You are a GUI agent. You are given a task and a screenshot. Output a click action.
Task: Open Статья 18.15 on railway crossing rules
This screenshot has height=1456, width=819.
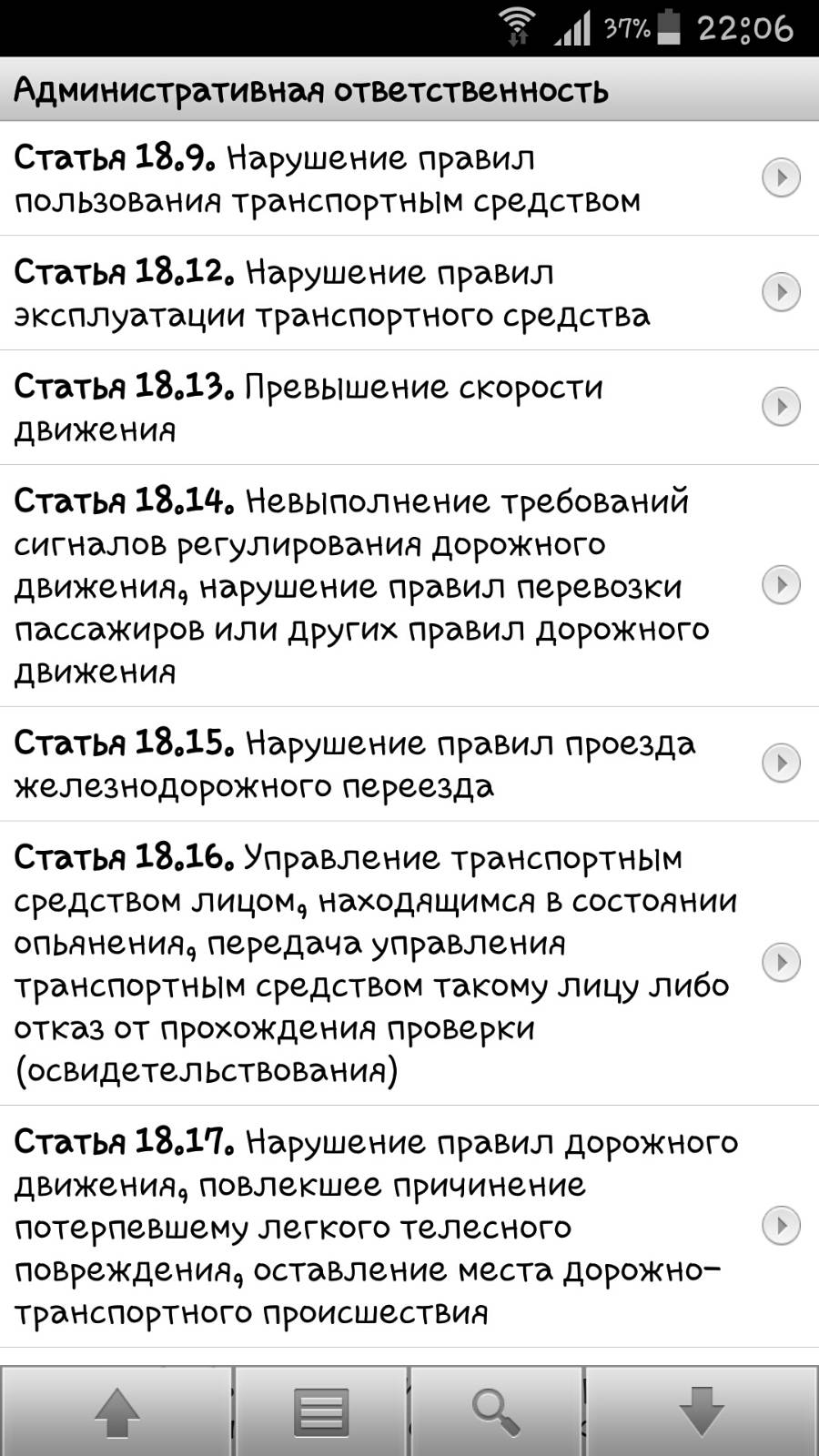coord(409,764)
